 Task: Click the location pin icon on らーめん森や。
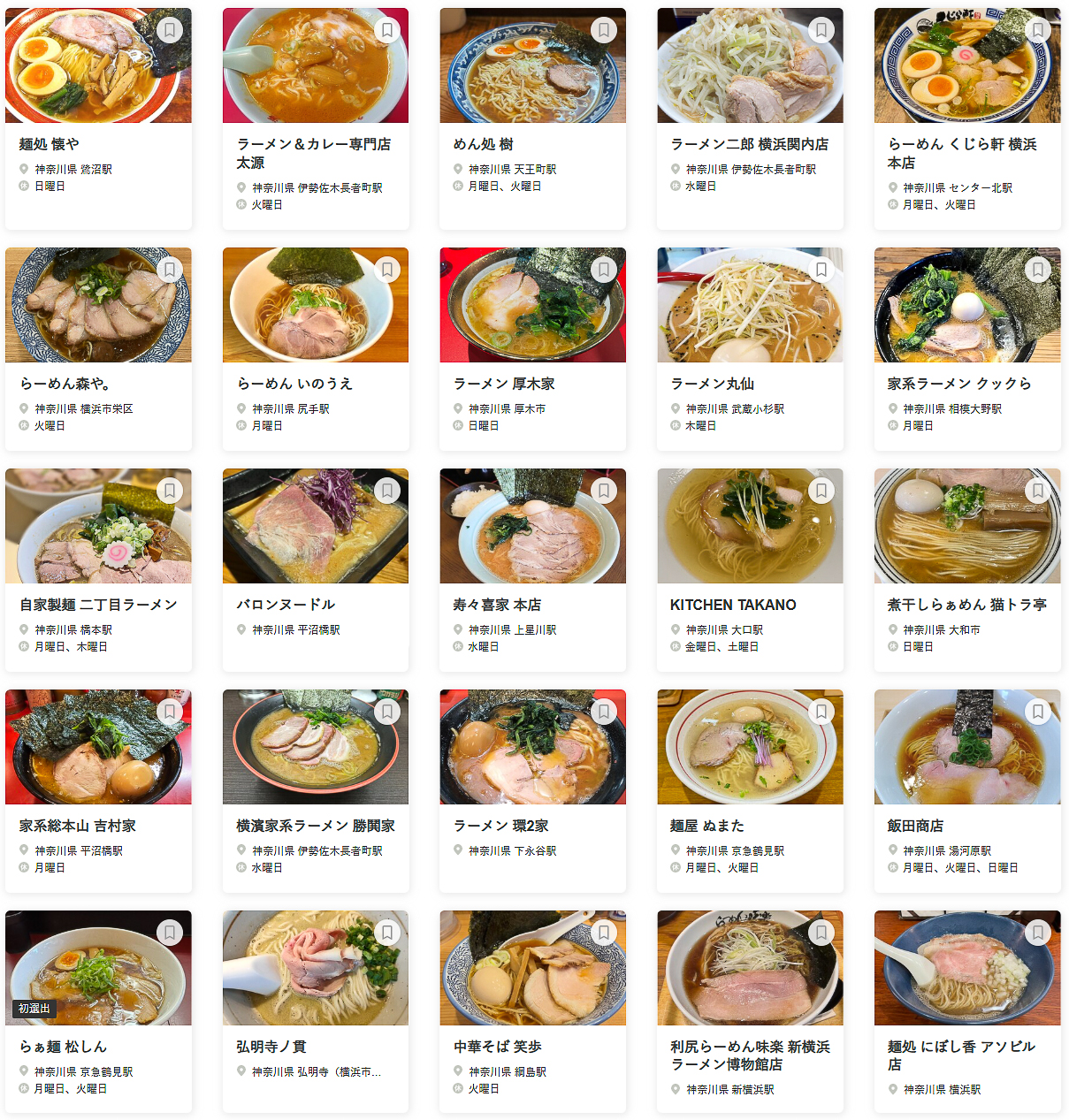[22, 408]
